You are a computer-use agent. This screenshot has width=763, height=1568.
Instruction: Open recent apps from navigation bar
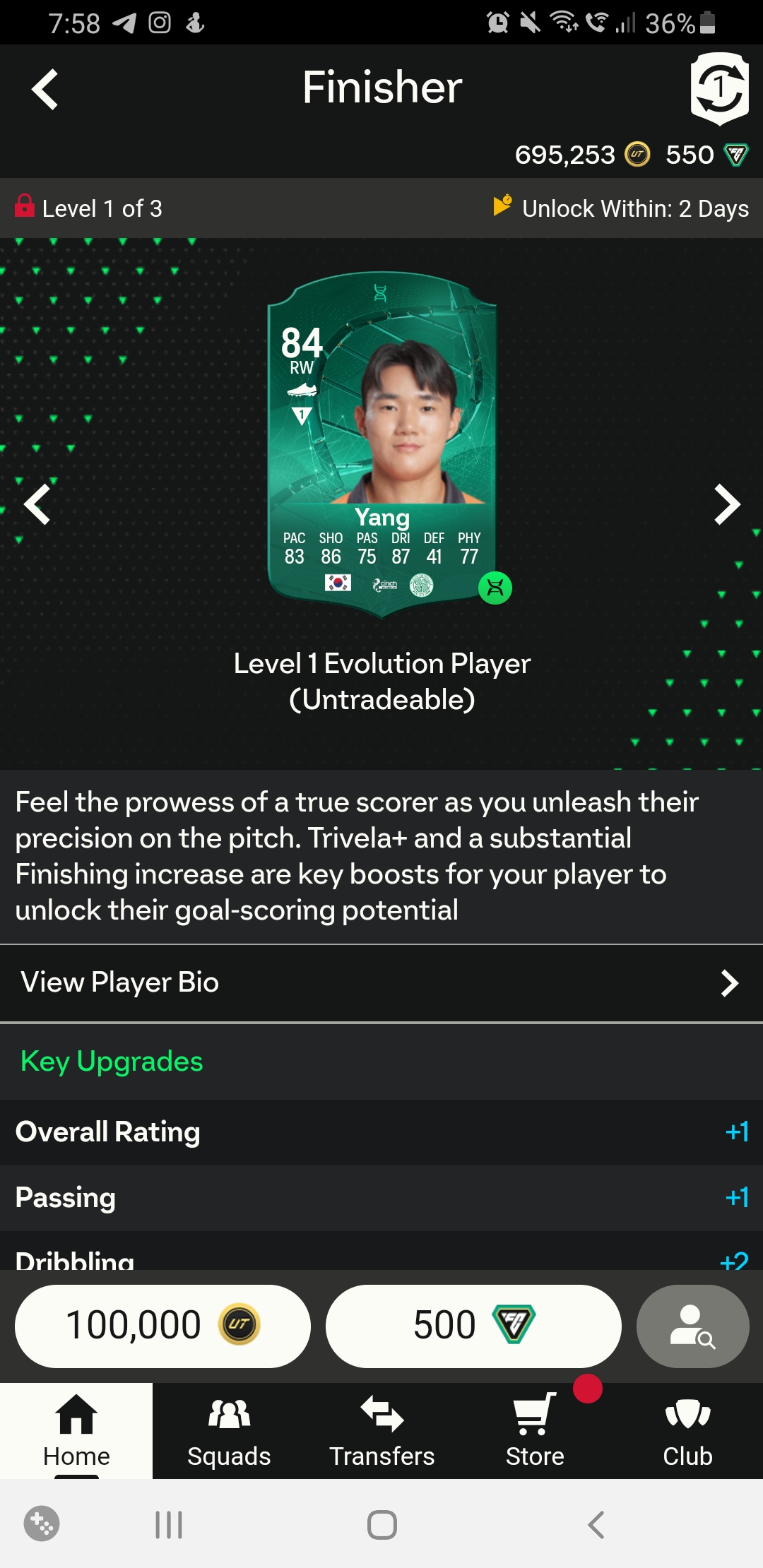click(169, 1524)
